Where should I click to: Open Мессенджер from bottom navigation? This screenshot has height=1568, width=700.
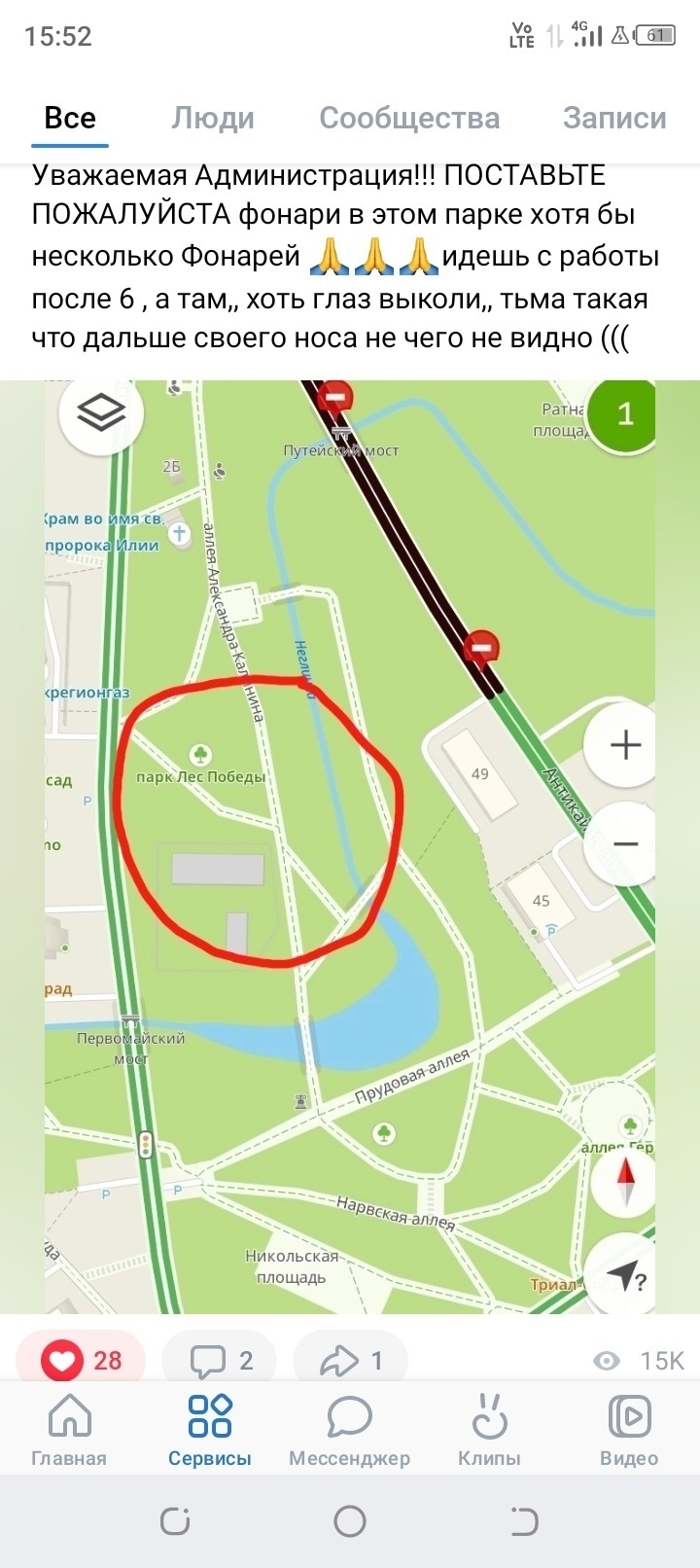click(x=349, y=1429)
